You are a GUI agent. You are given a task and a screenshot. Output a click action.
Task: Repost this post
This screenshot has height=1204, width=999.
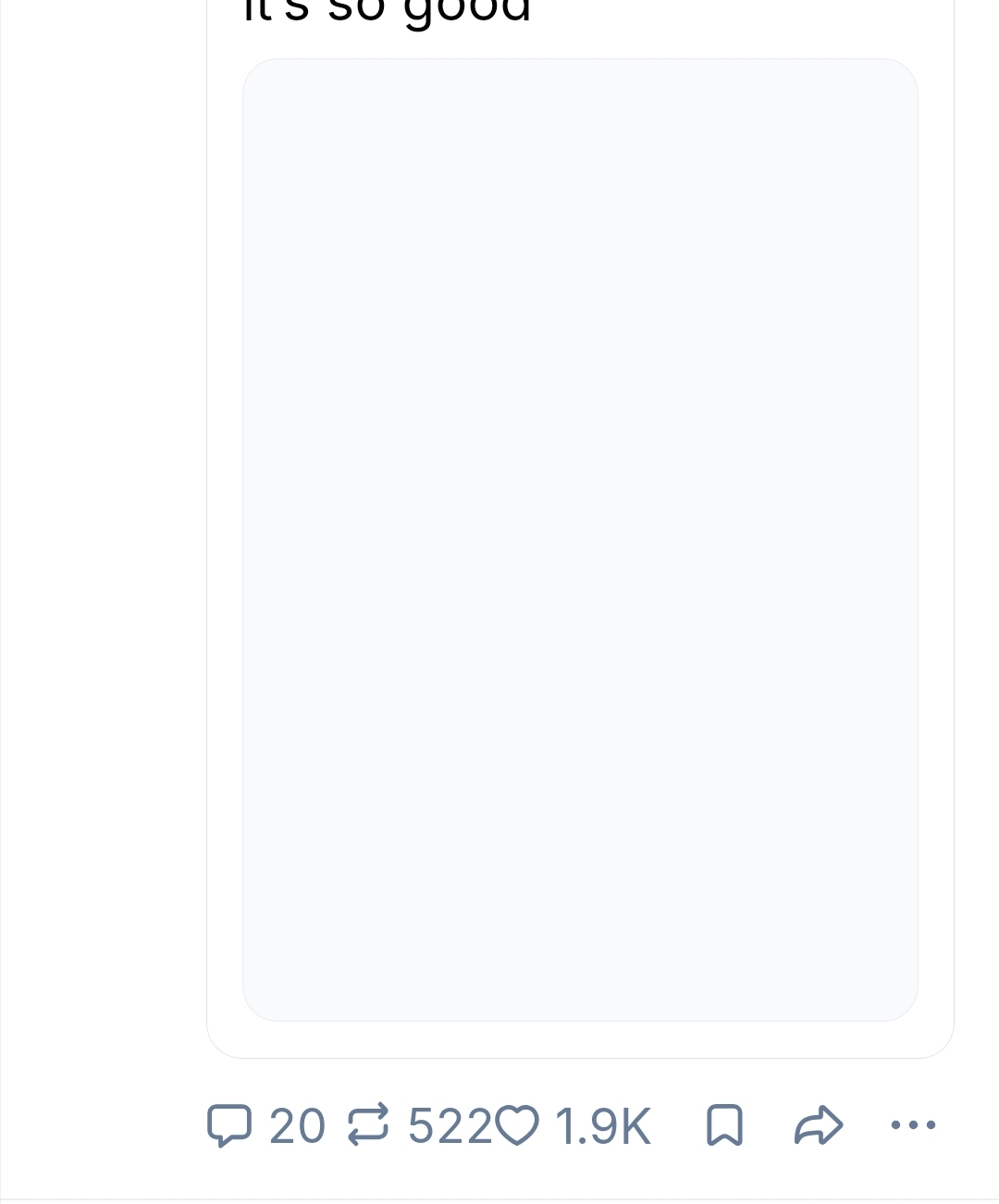pyautogui.click(x=368, y=1125)
